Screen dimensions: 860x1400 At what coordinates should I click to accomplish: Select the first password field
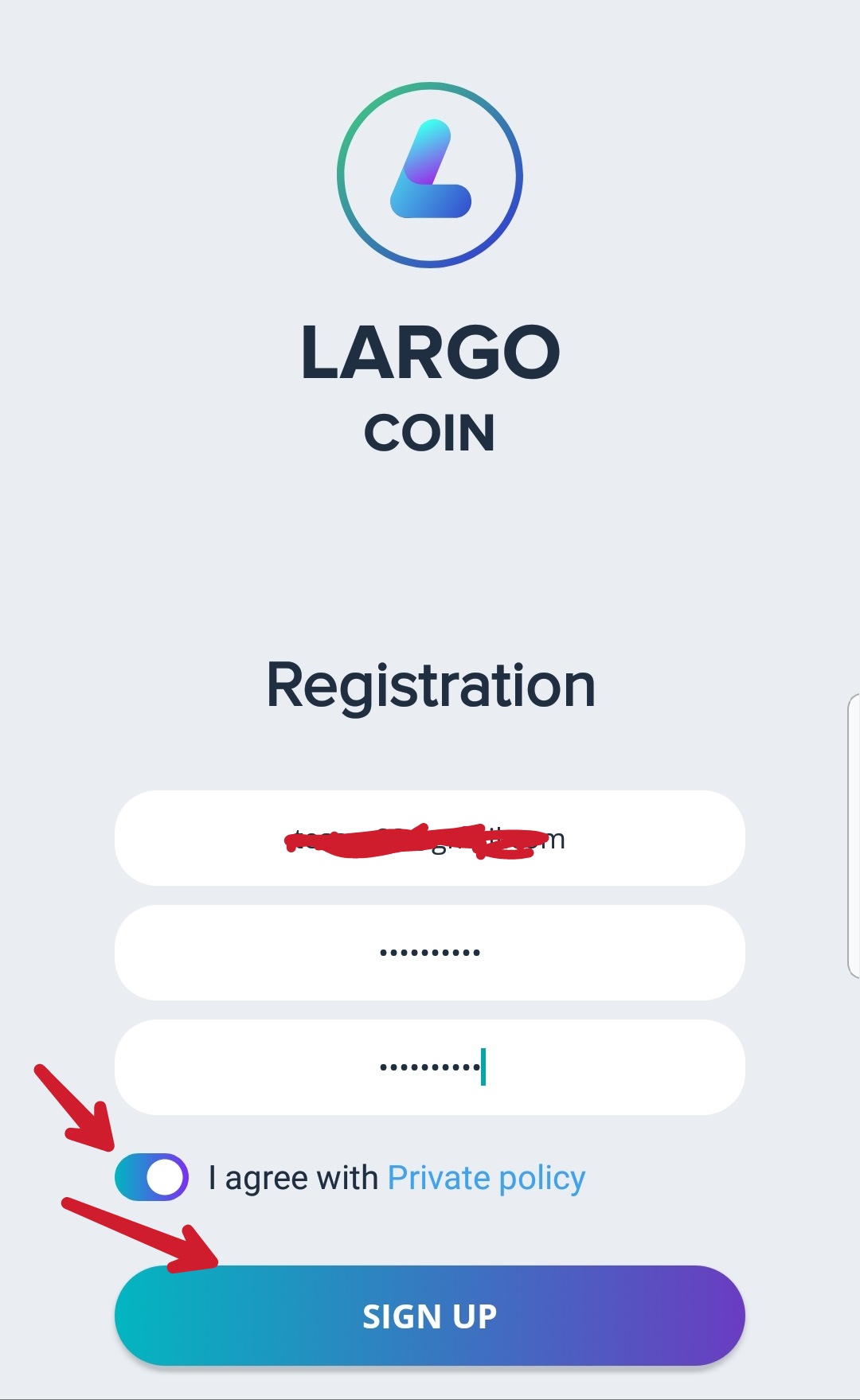point(430,953)
